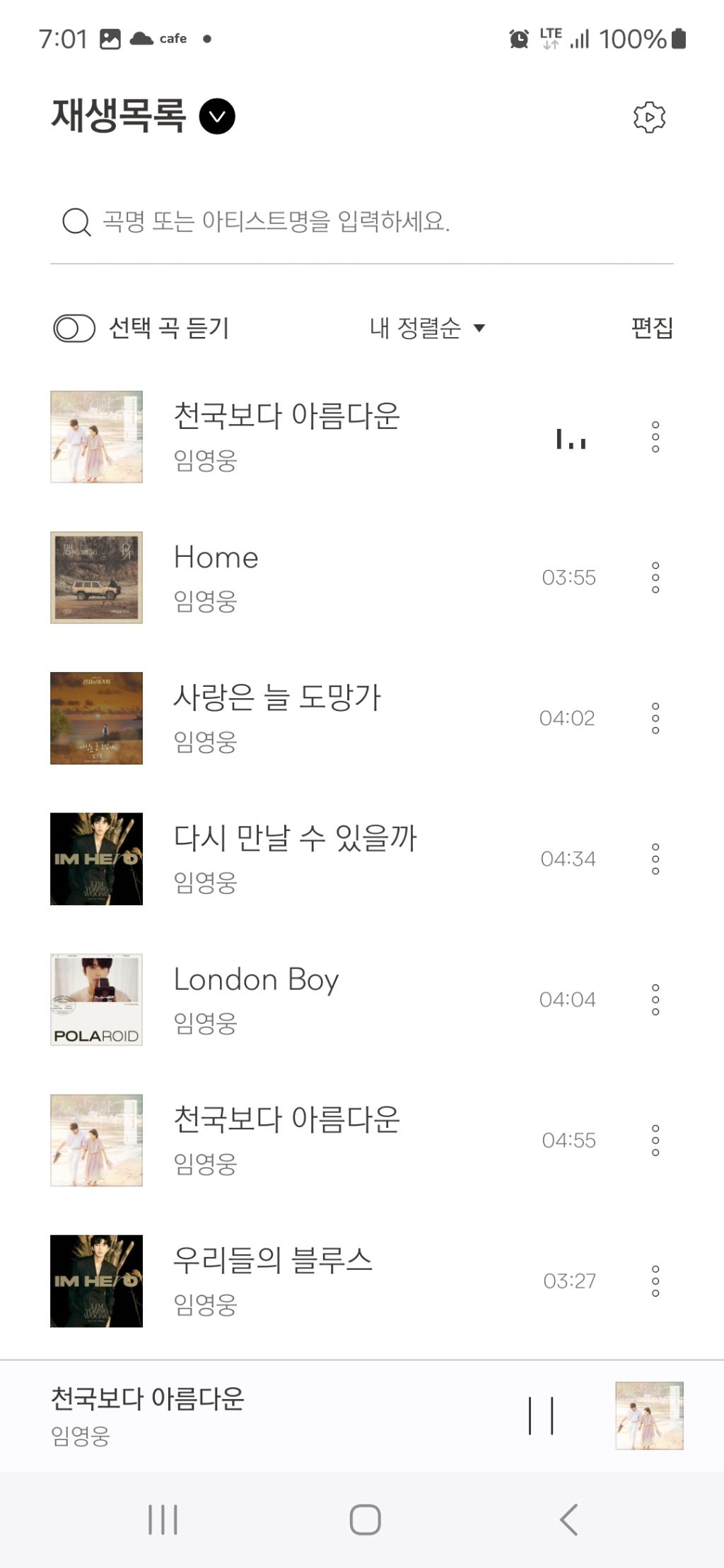
Task: Toggle 선택 곡 듣기 switch
Action: 74,328
